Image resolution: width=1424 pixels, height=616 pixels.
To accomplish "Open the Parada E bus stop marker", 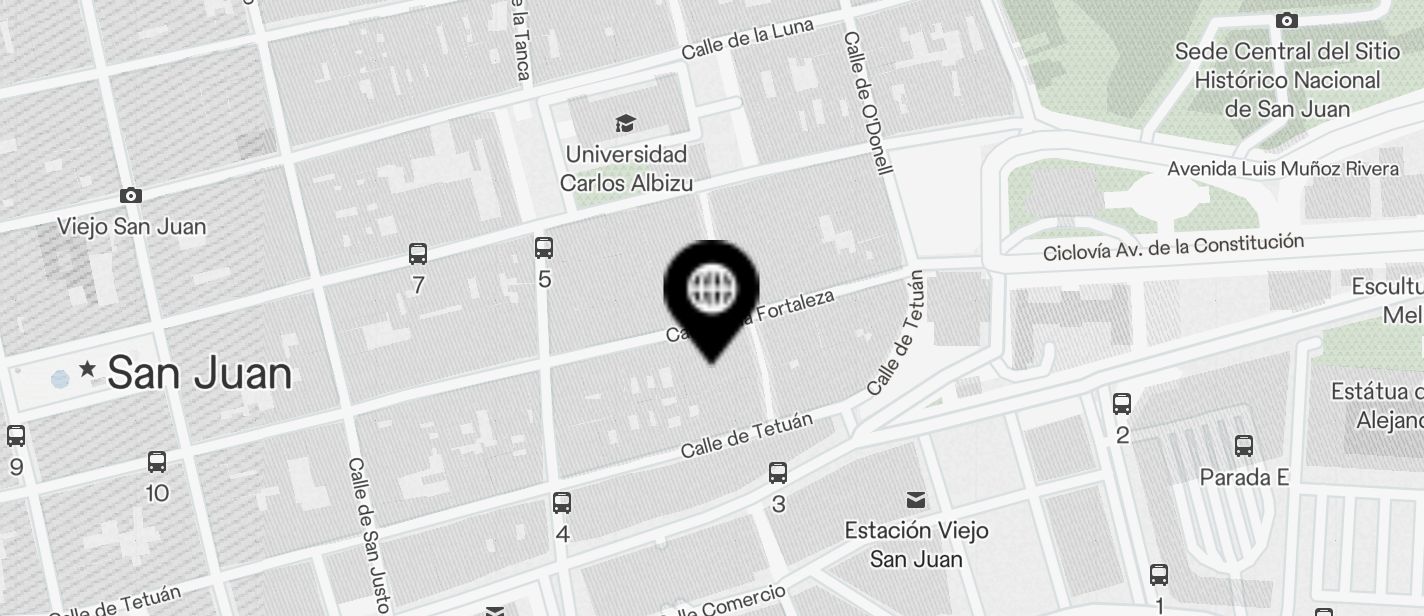I will pos(1243,446).
